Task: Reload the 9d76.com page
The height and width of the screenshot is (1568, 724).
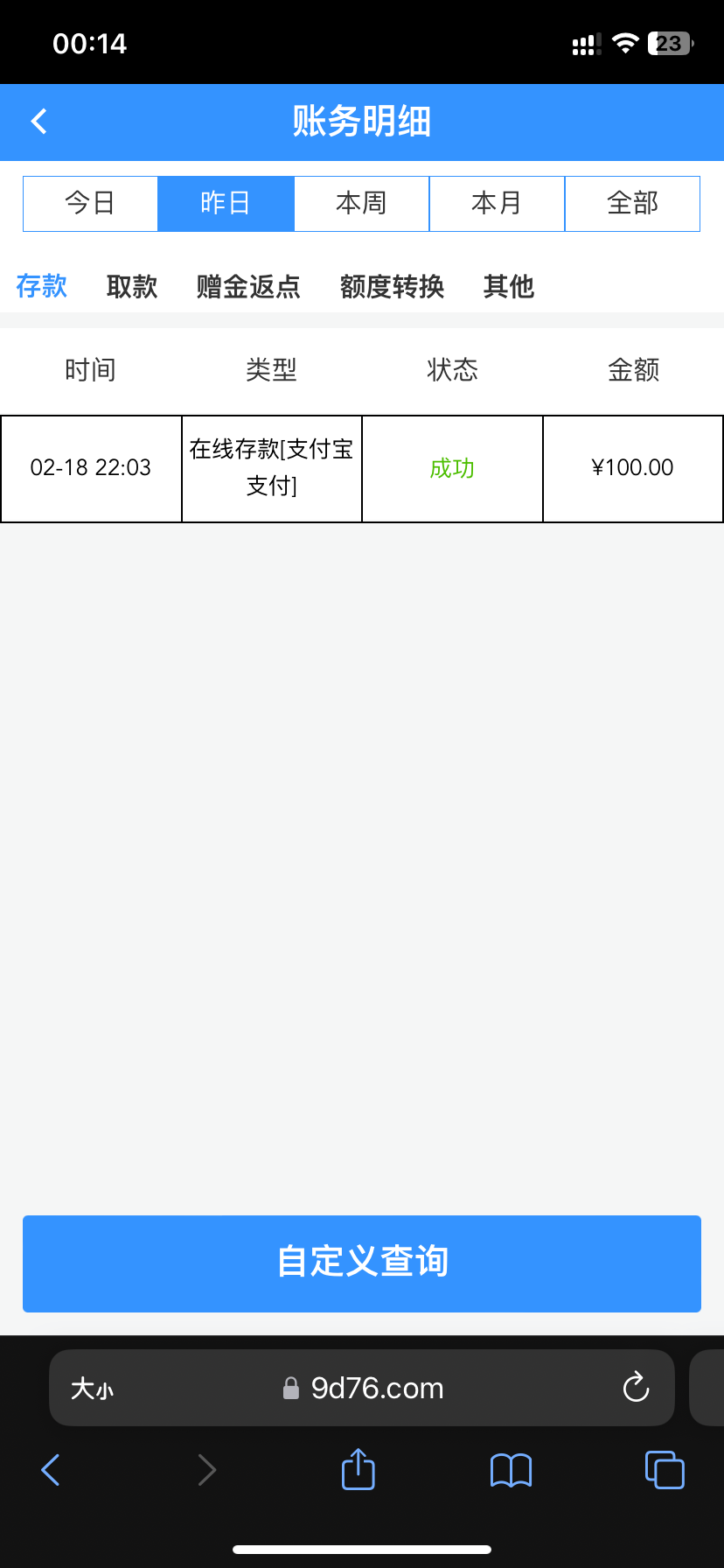Action: (636, 1388)
